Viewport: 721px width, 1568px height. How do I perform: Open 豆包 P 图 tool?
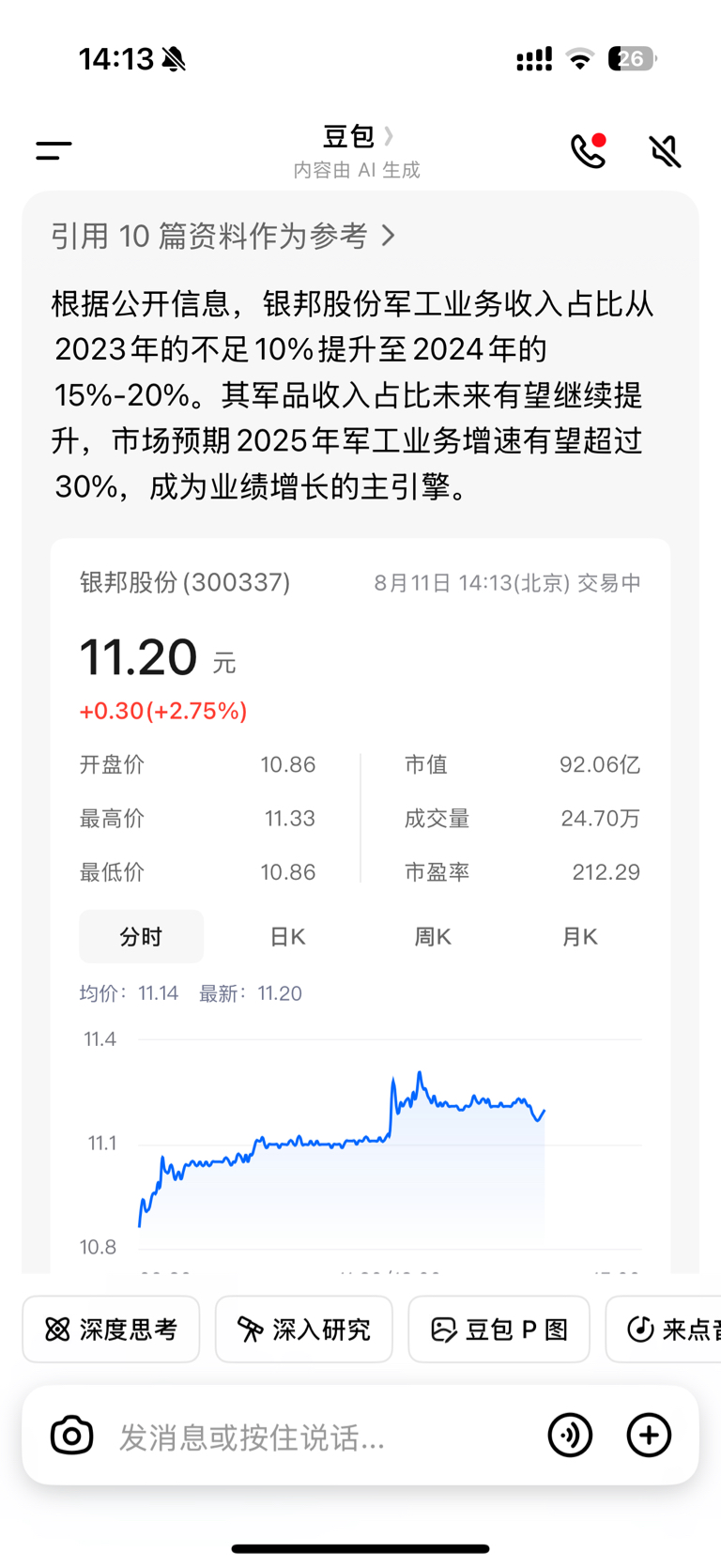coord(499,1329)
